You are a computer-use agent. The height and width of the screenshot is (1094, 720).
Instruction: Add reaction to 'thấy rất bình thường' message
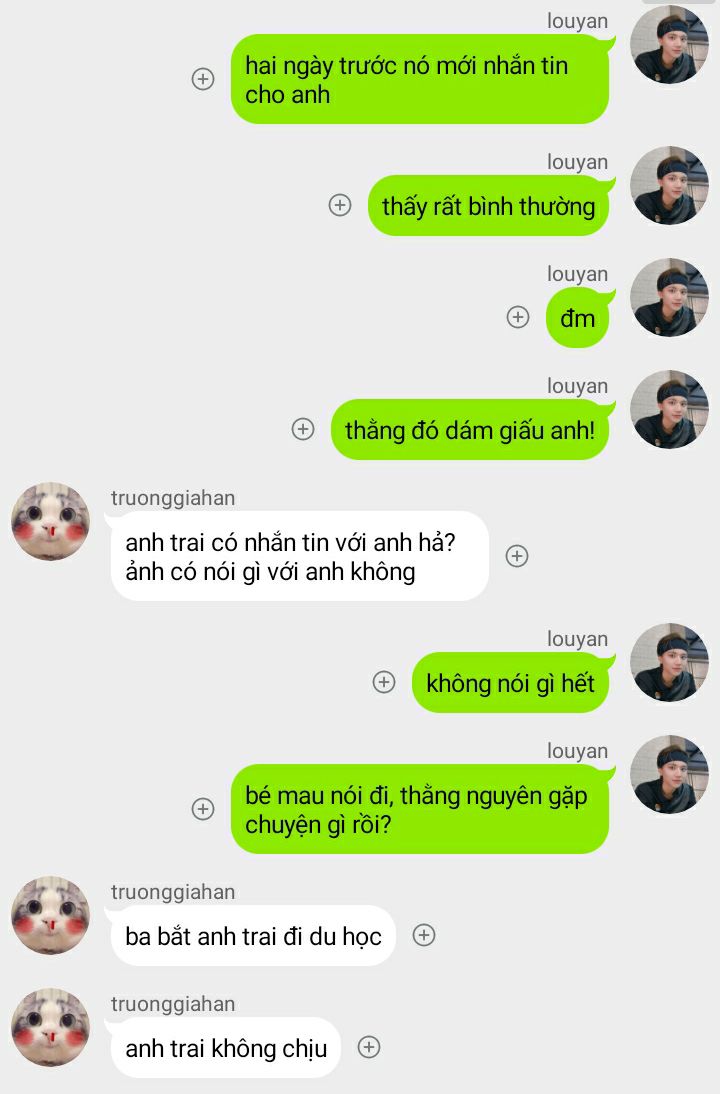[340, 205]
